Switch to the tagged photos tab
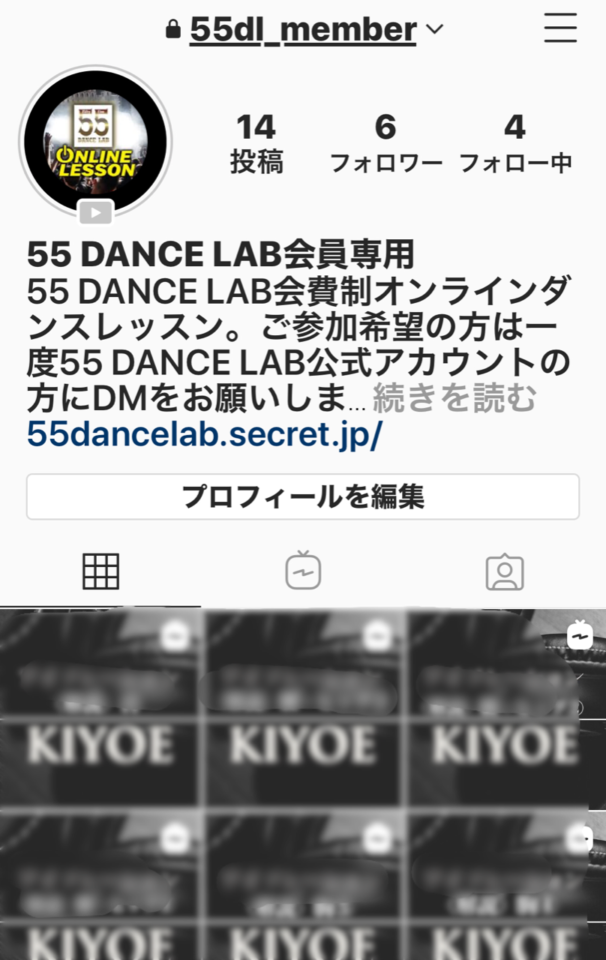Image resolution: width=606 pixels, height=960 pixels. coord(504,572)
